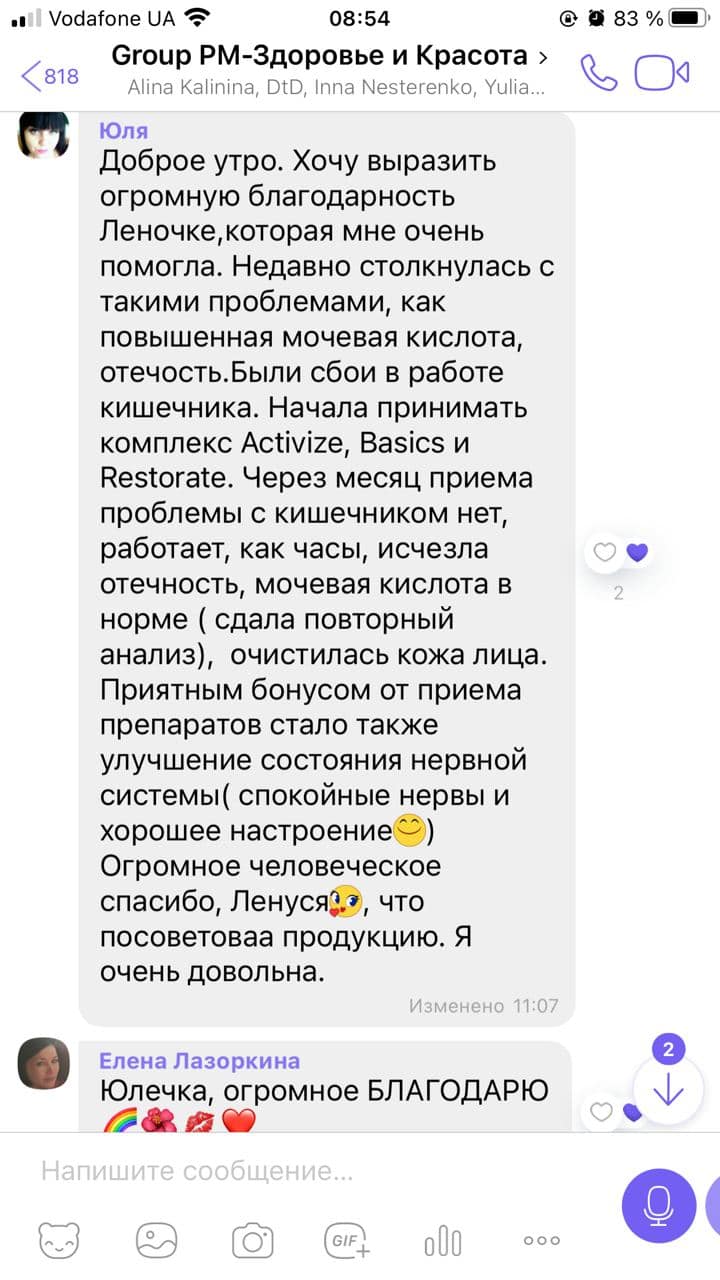Create a poll in the chat
Screen dimensions: 720x1280
[x=443, y=1241]
